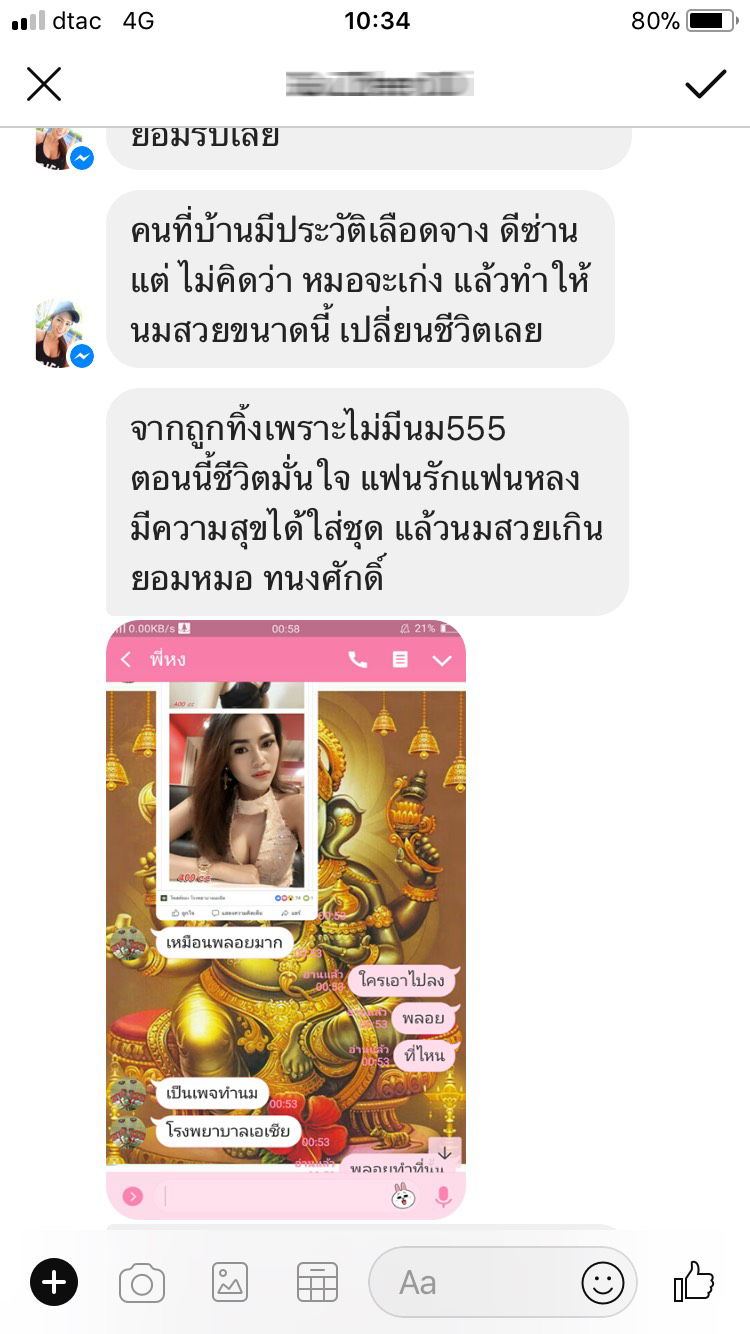Tap the Aa message input field
This screenshot has width=750, height=1334.
point(470,1283)
